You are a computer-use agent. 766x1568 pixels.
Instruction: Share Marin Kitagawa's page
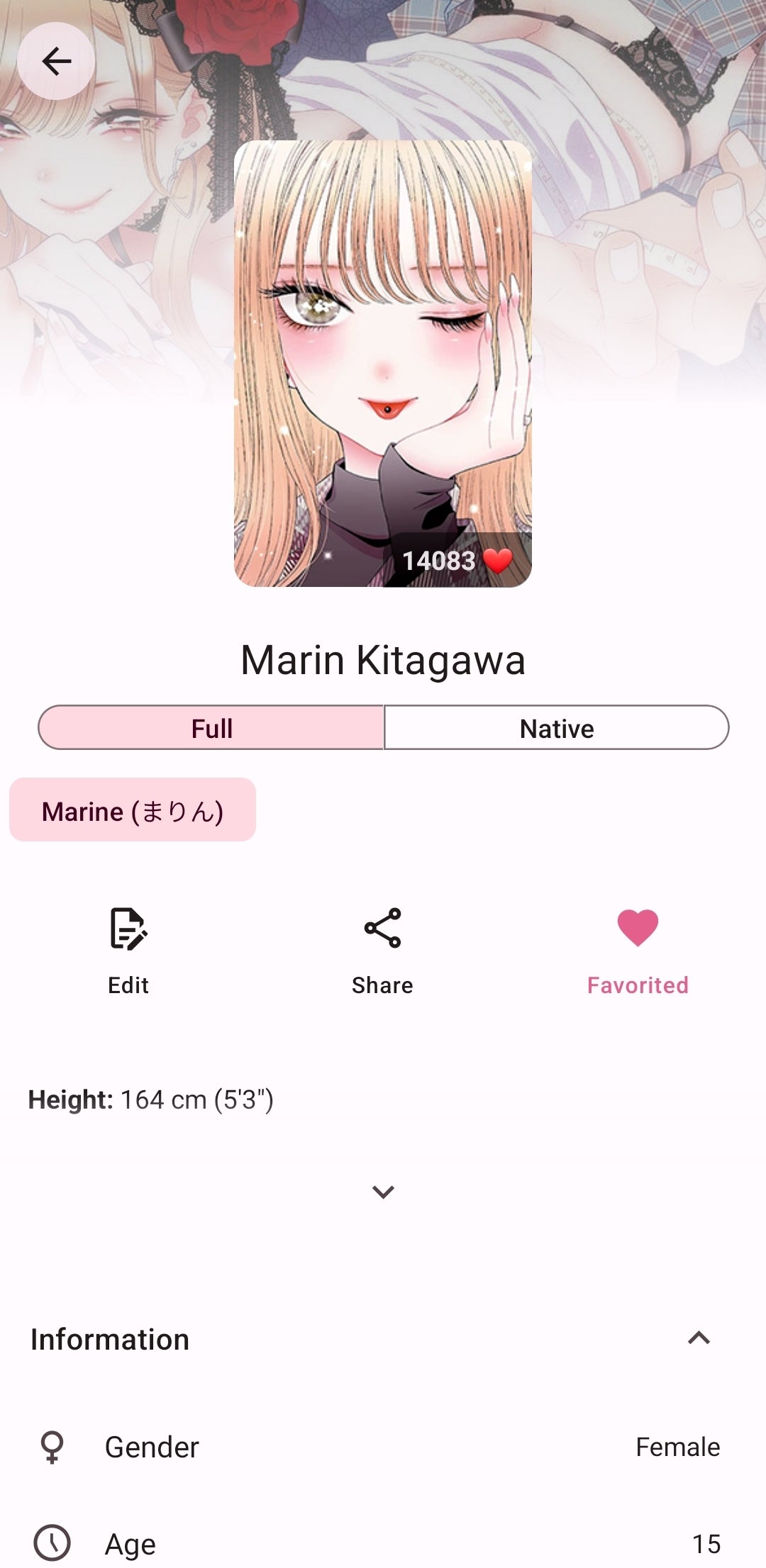click(x=382, y=950)
